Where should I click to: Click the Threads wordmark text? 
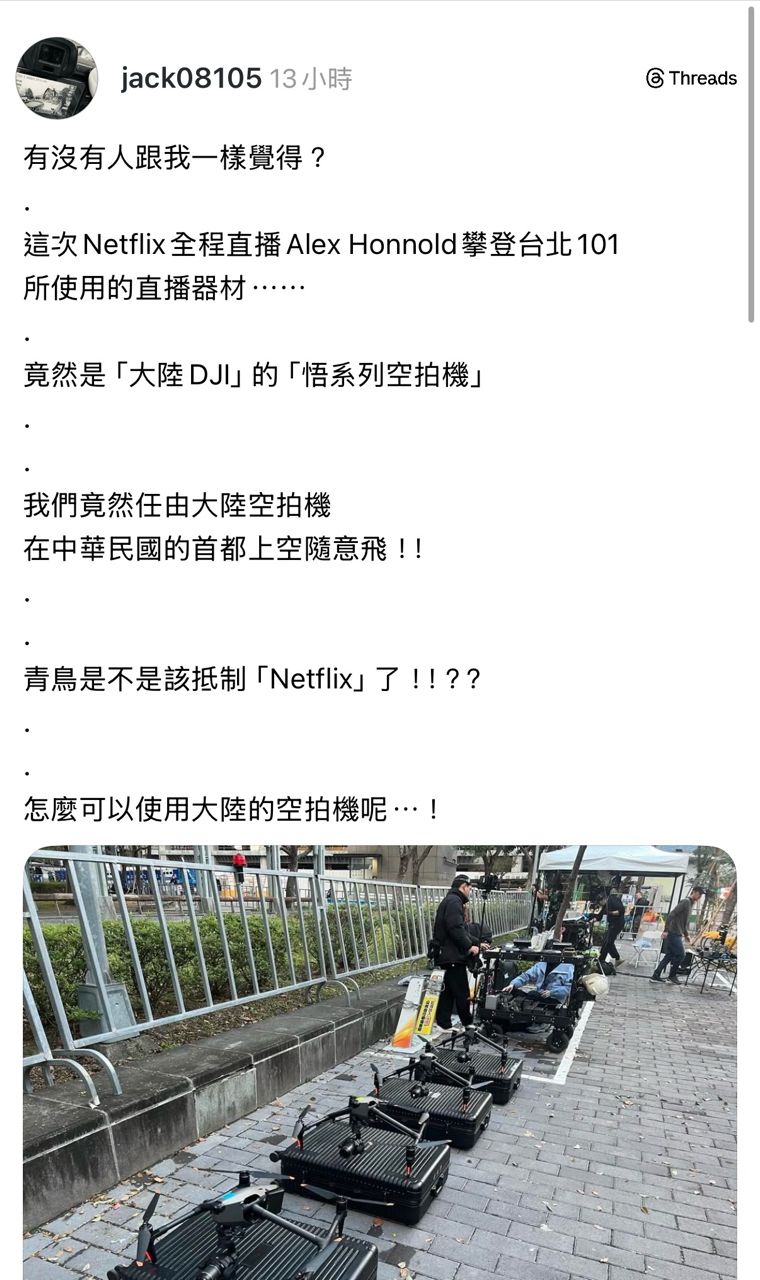point(706,77)
